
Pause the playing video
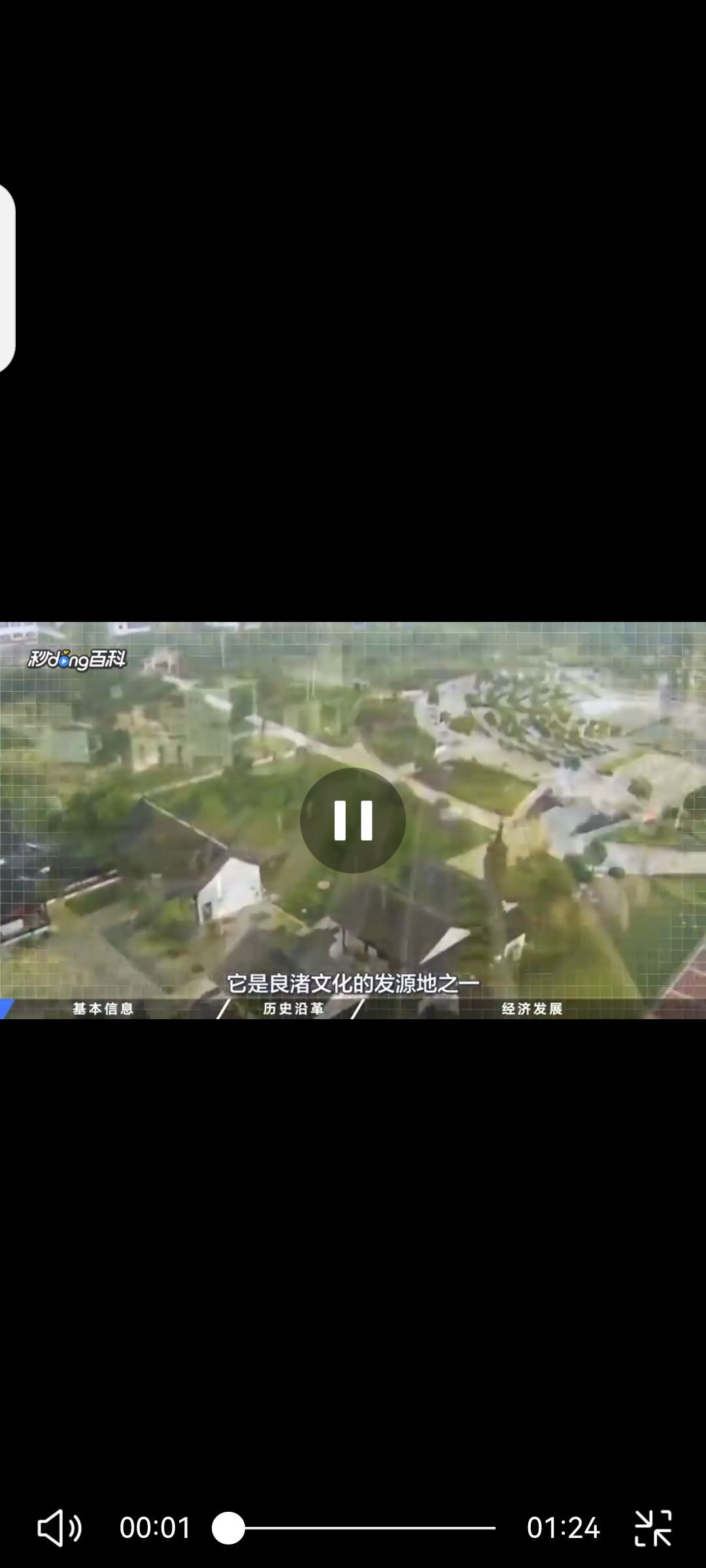[353, 820]
